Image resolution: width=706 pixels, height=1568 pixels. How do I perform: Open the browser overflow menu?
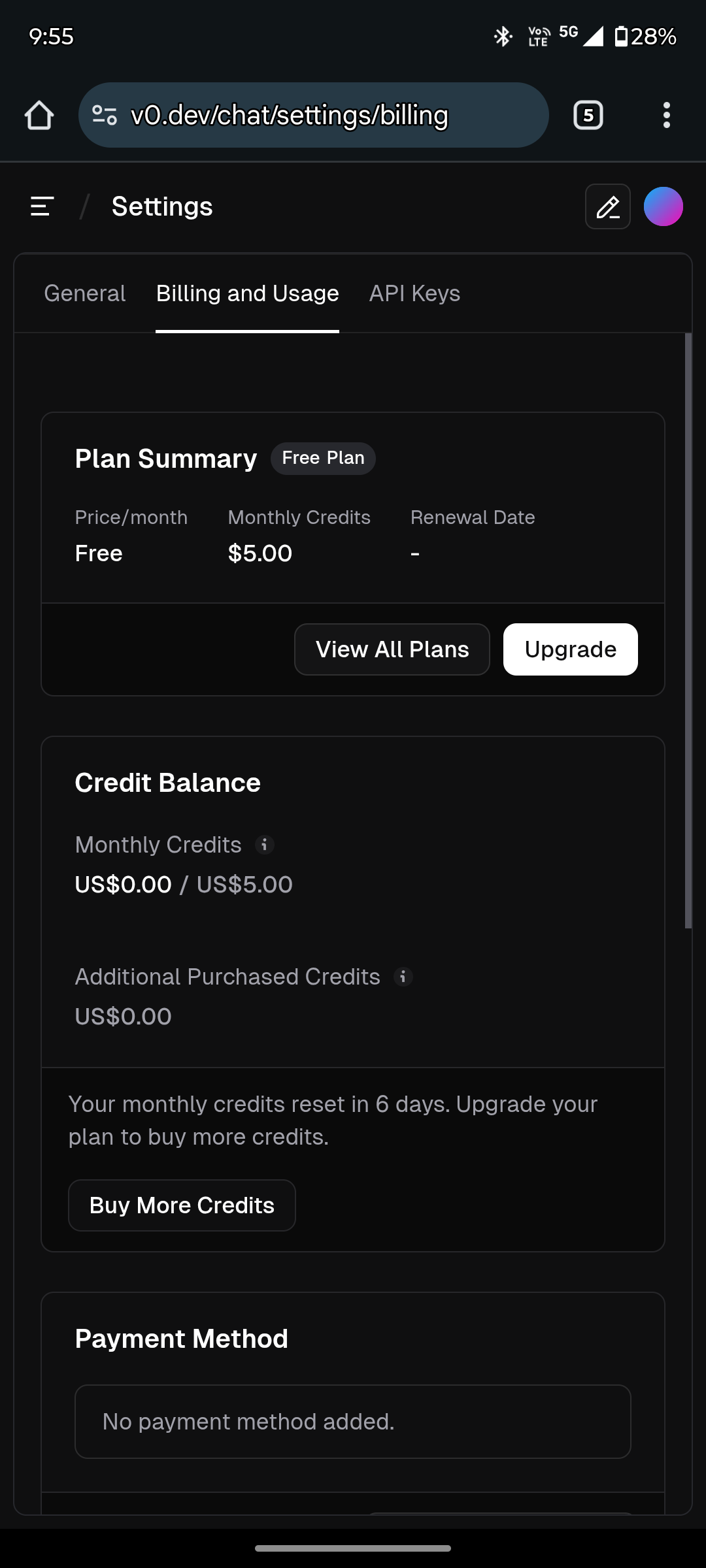(x=666, y=116)
